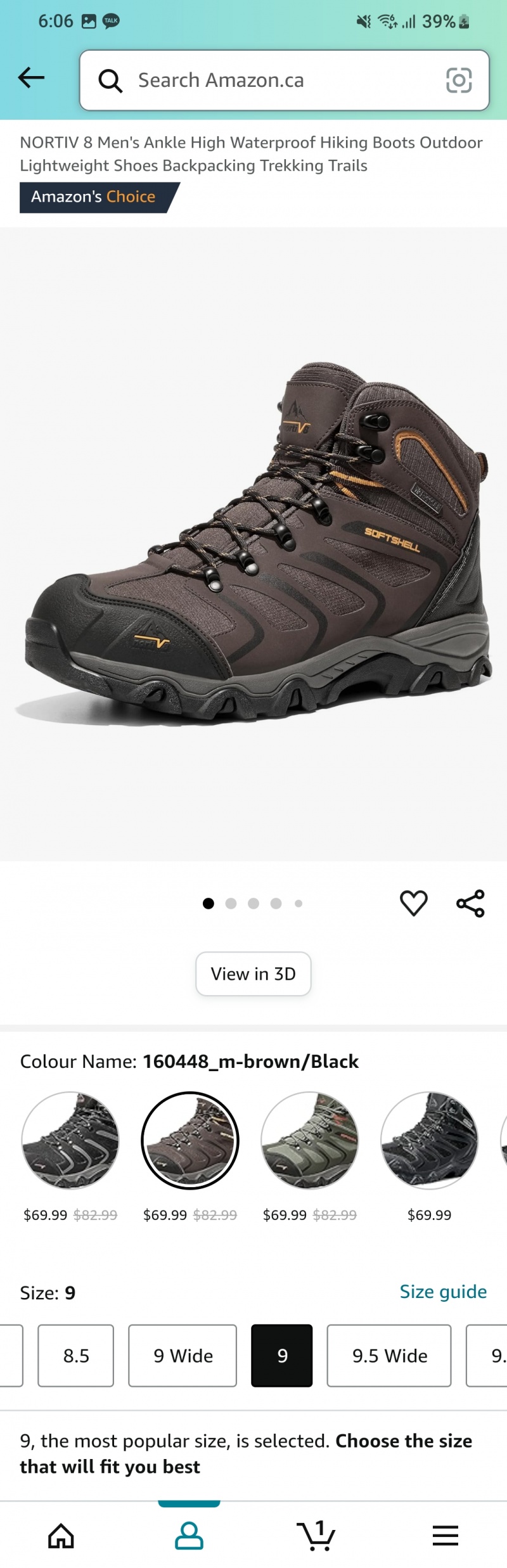Open the hamburger menu tab
Screen dimensions: 507x1568
[x=445, y=1536]
